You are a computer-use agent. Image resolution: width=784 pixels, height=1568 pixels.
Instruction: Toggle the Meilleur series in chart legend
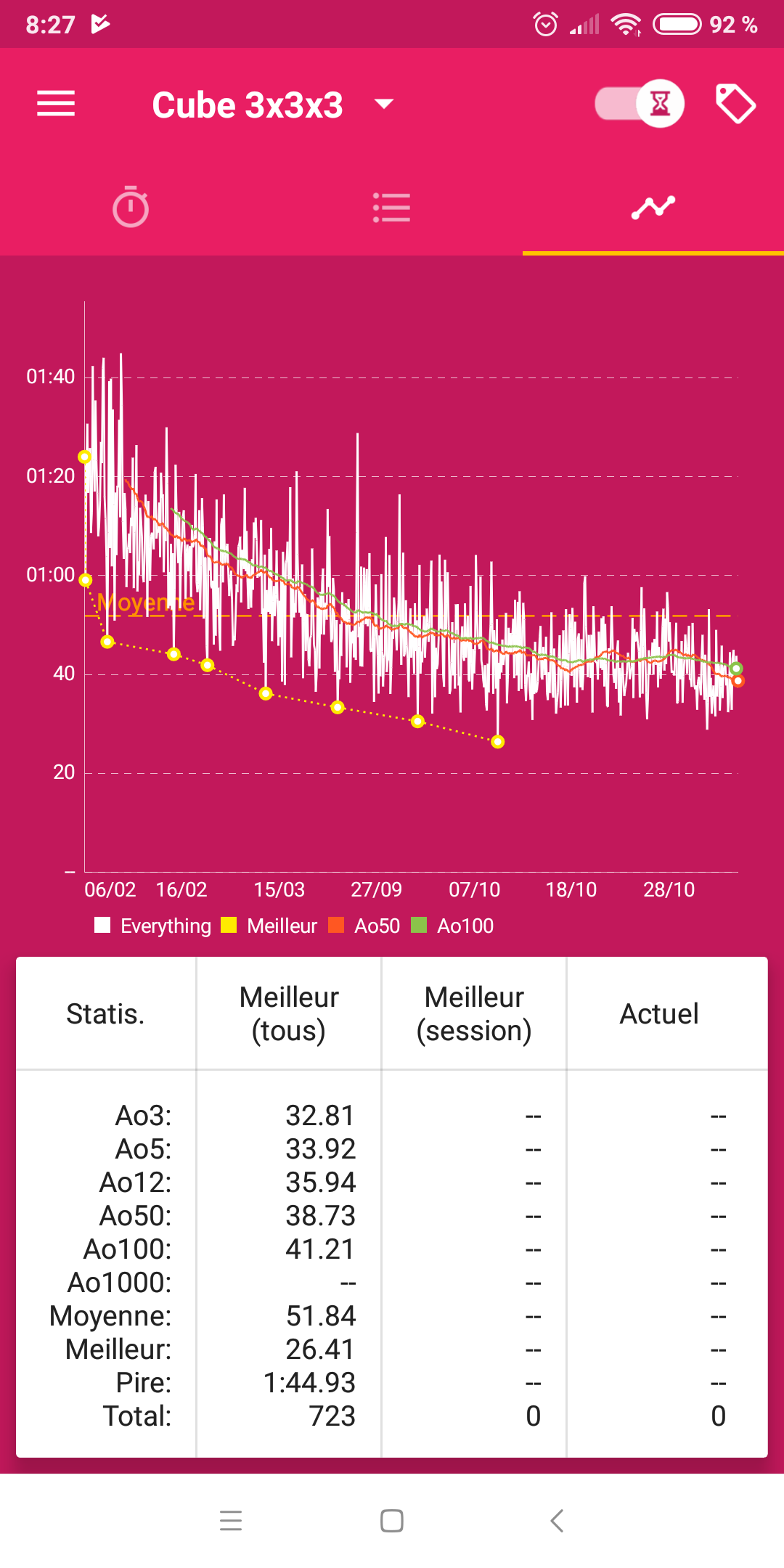pyautogui.click(x=269, y=926)
